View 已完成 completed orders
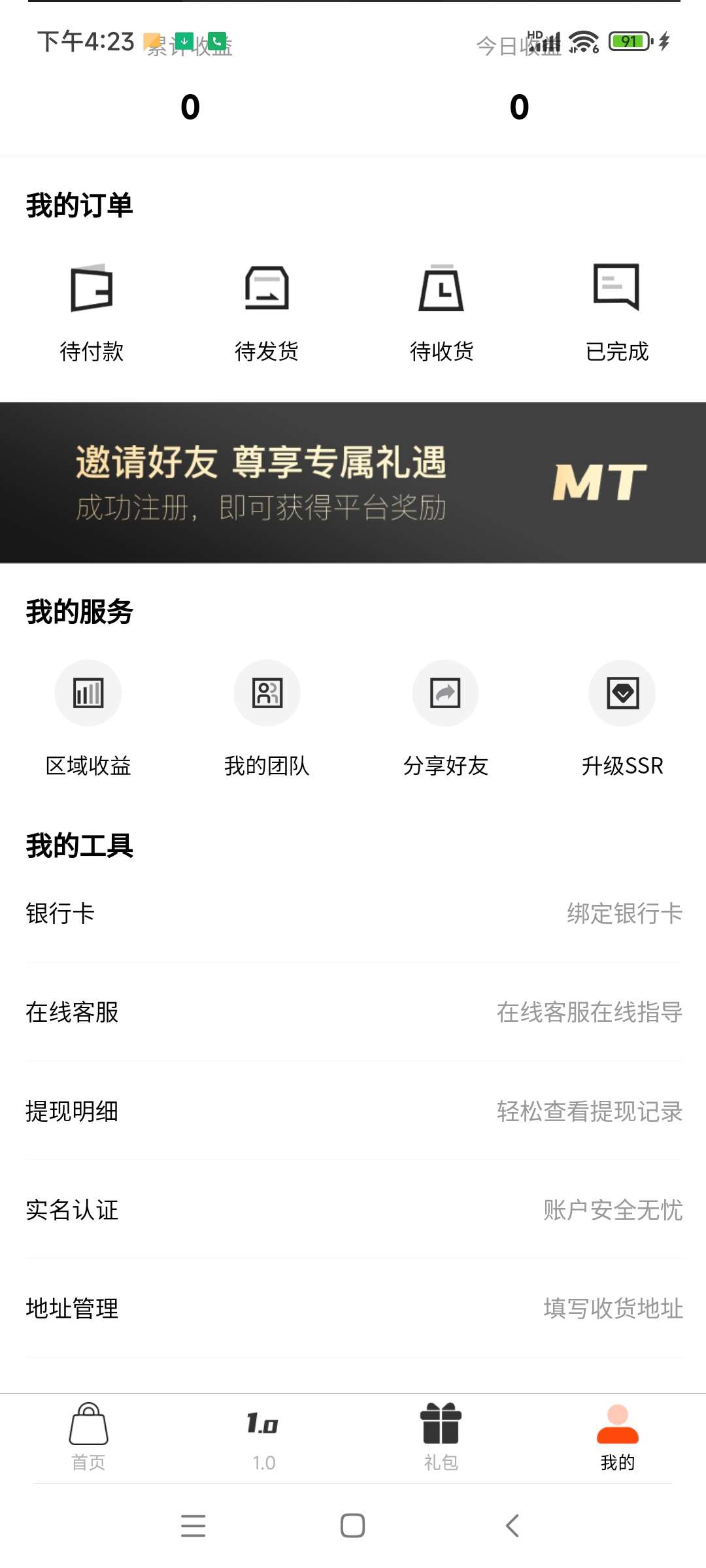This screenshot has width=706, height=1568. 617,312
